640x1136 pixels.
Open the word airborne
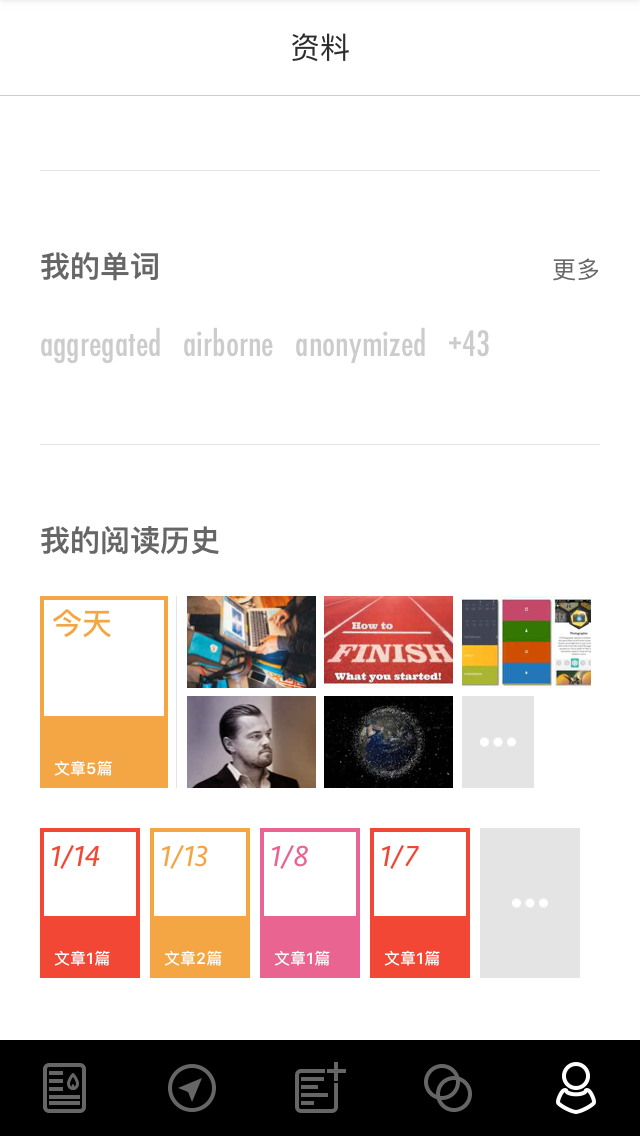(228, 344)
